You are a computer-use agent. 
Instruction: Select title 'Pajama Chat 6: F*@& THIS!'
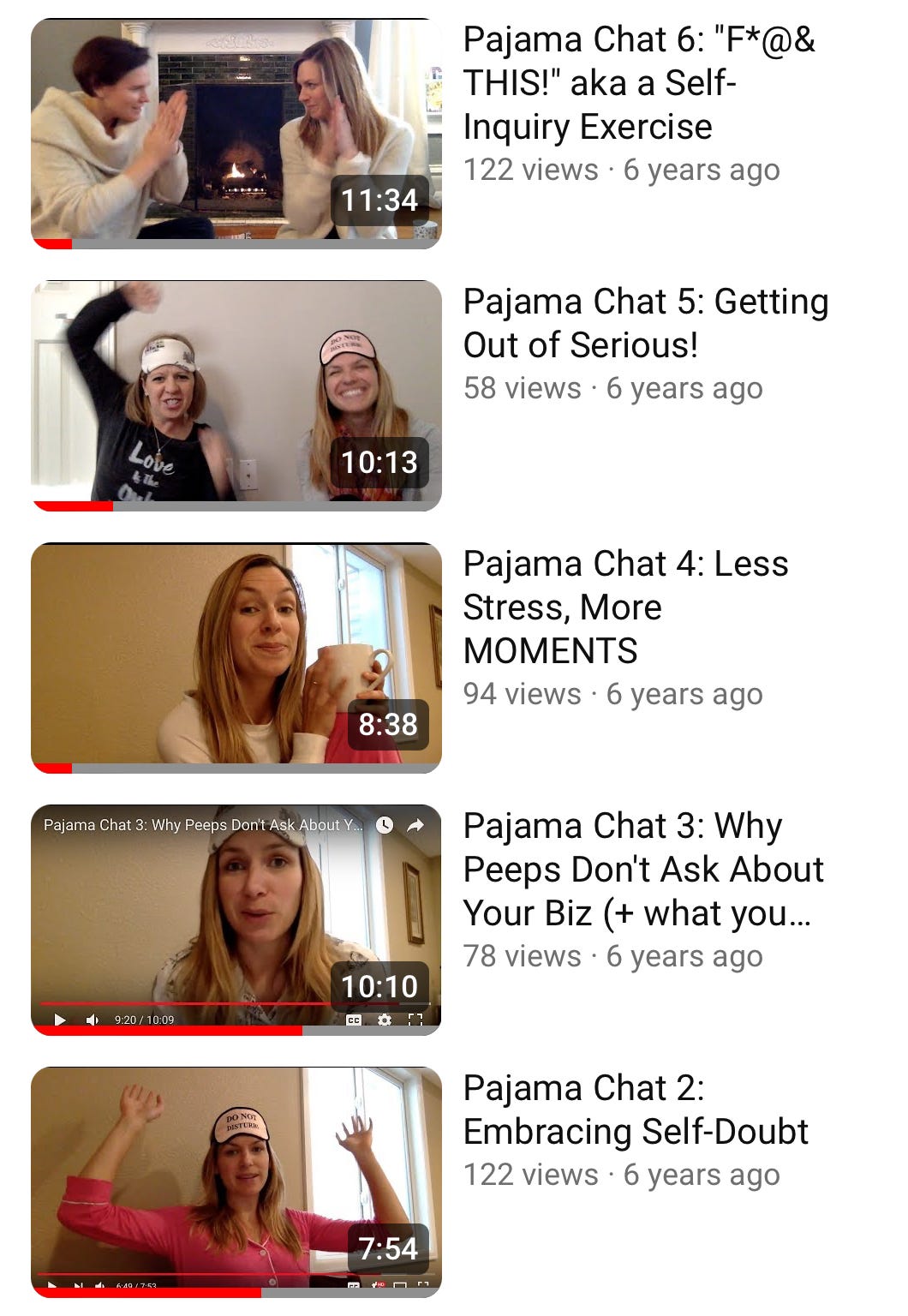point(638,83)
